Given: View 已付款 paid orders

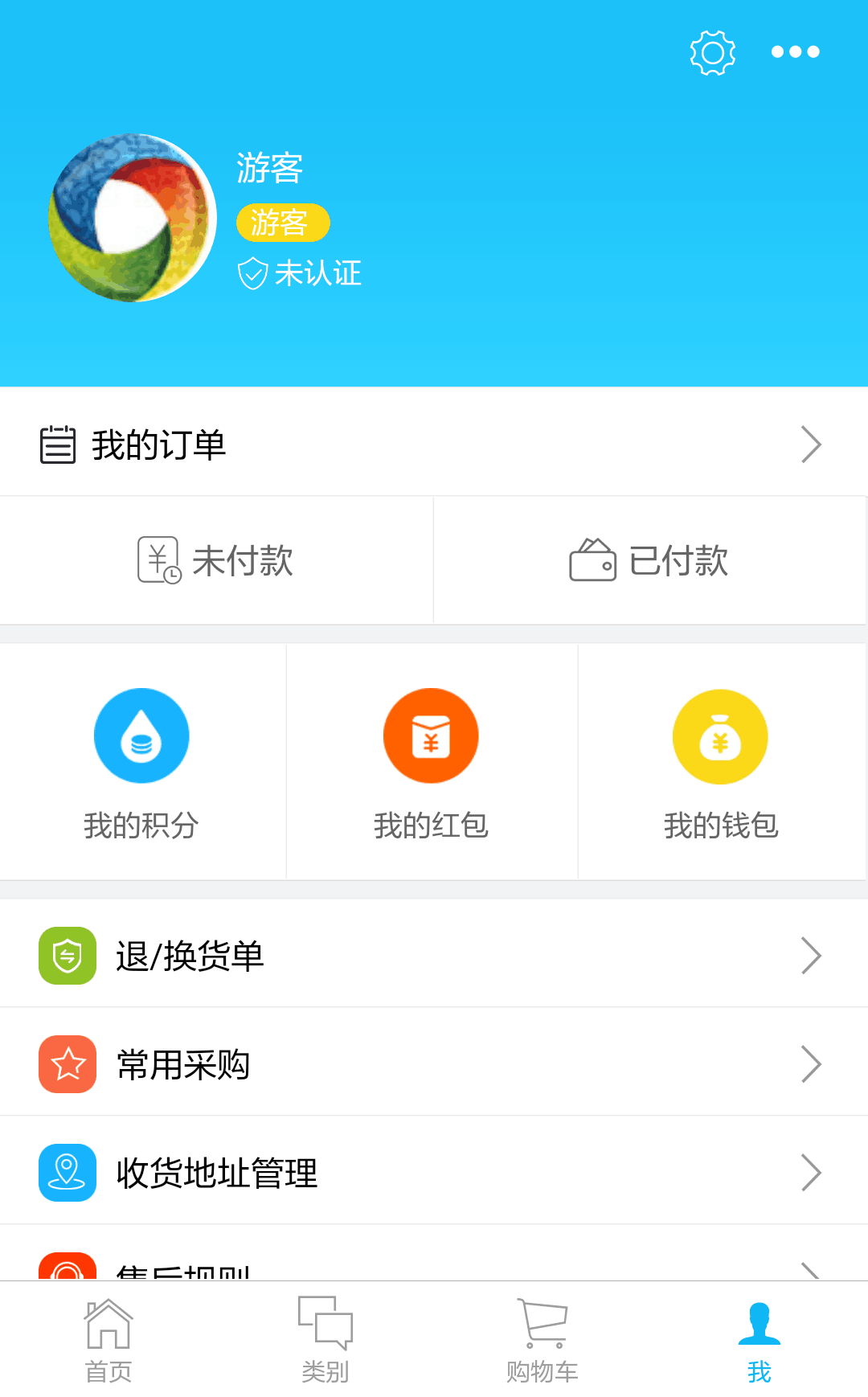Looking at the screenshot, I should coord(649,560).
